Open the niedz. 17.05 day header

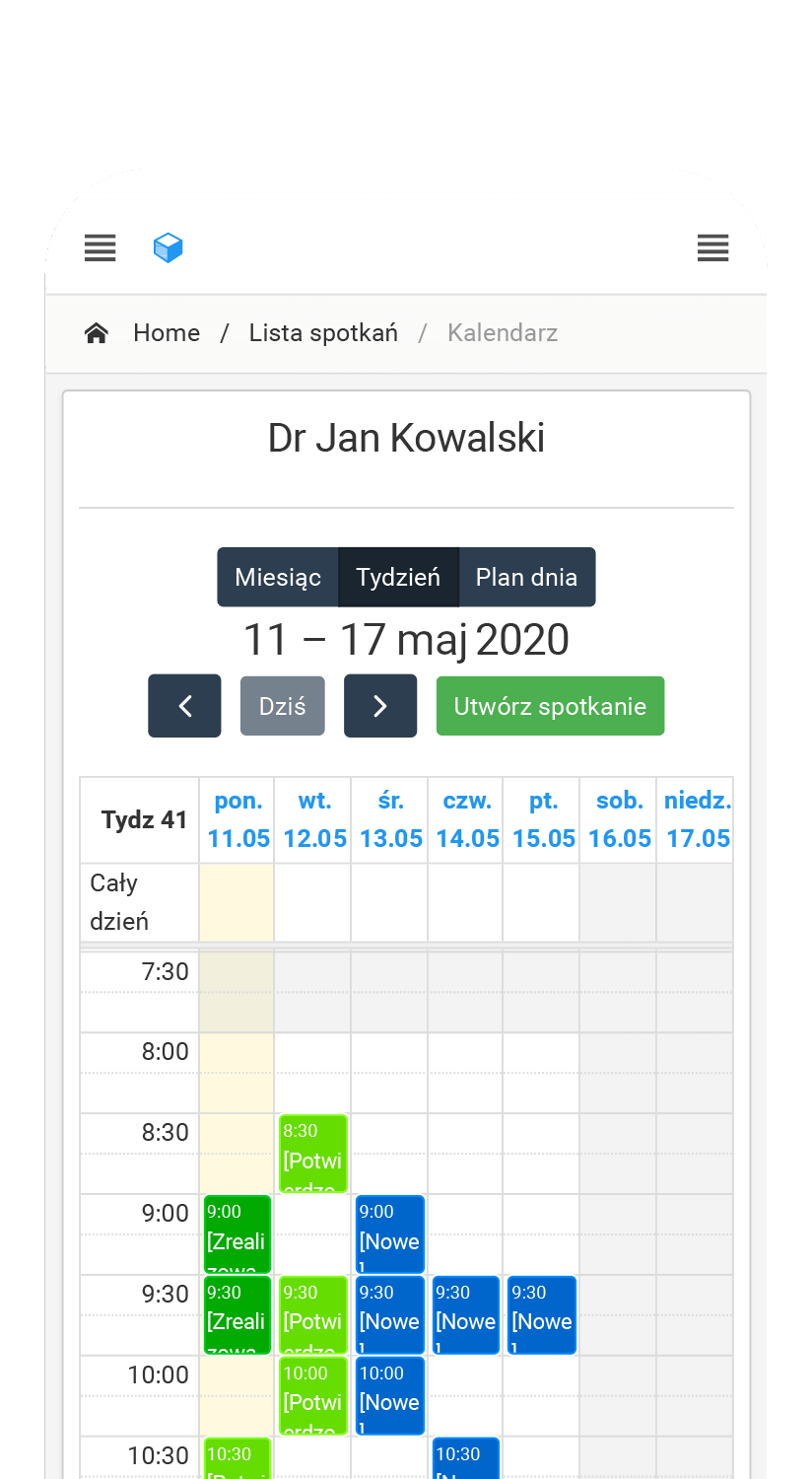(x=698, y=819)
